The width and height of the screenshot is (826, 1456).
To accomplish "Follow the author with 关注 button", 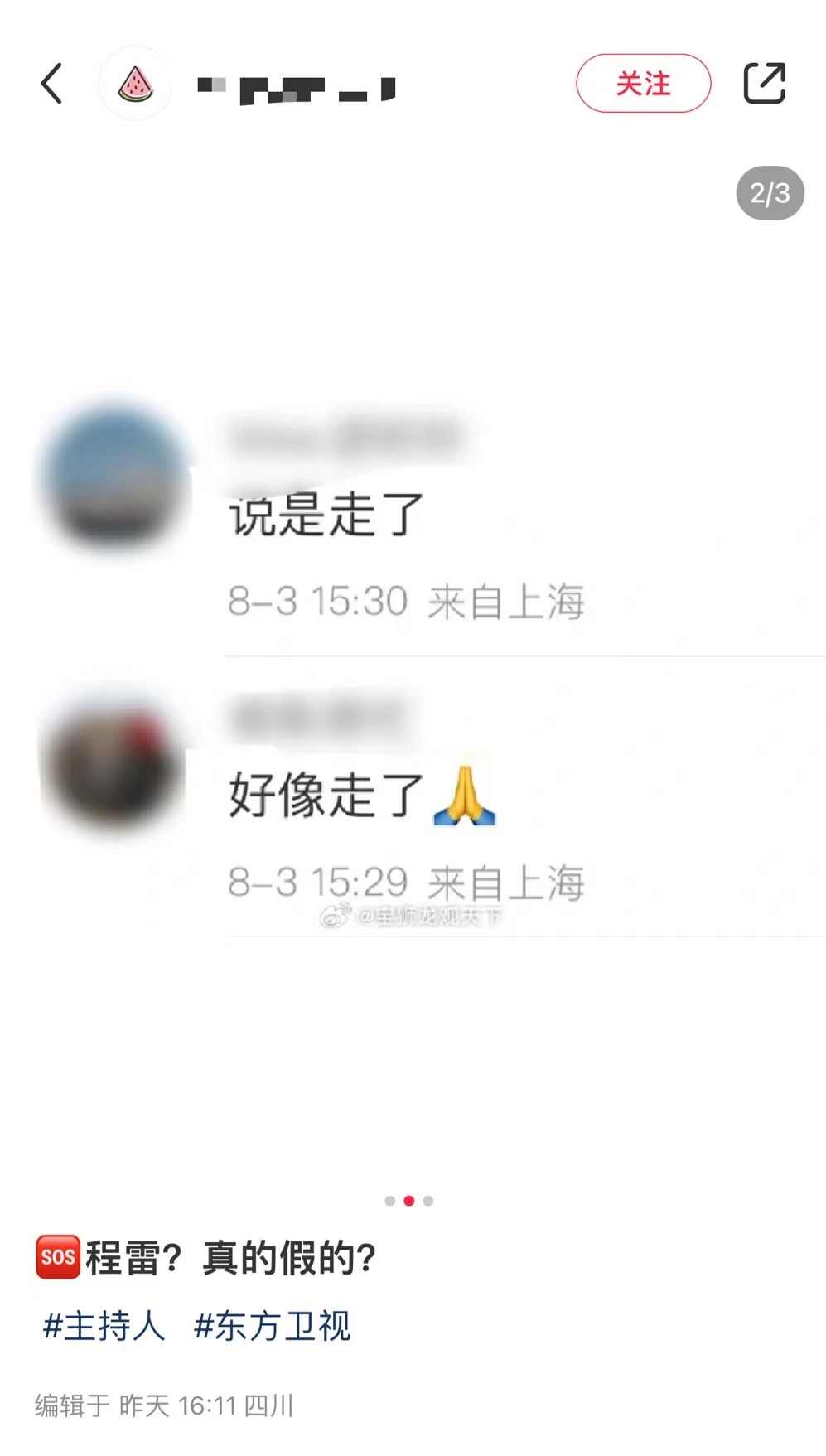I will (x=643, y=84).
